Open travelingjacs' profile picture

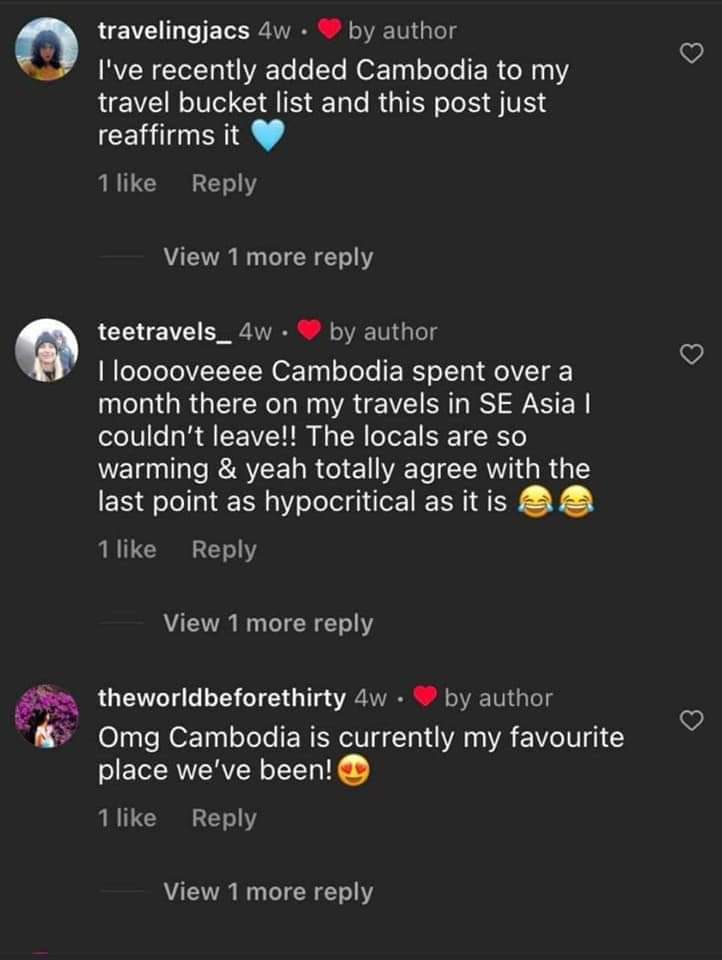(47, 48)
